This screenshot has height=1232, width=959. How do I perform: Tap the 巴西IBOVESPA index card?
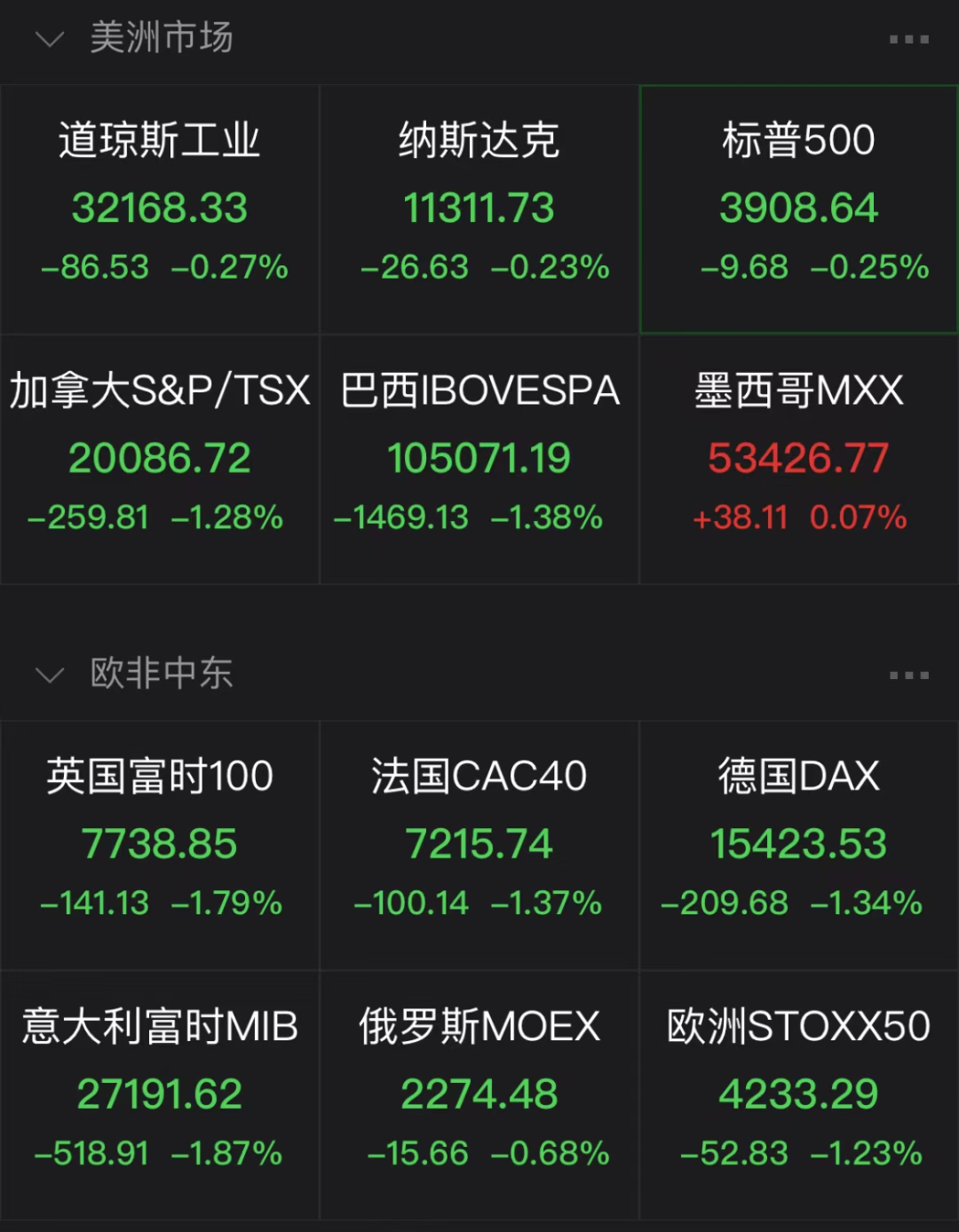(479, 458)
